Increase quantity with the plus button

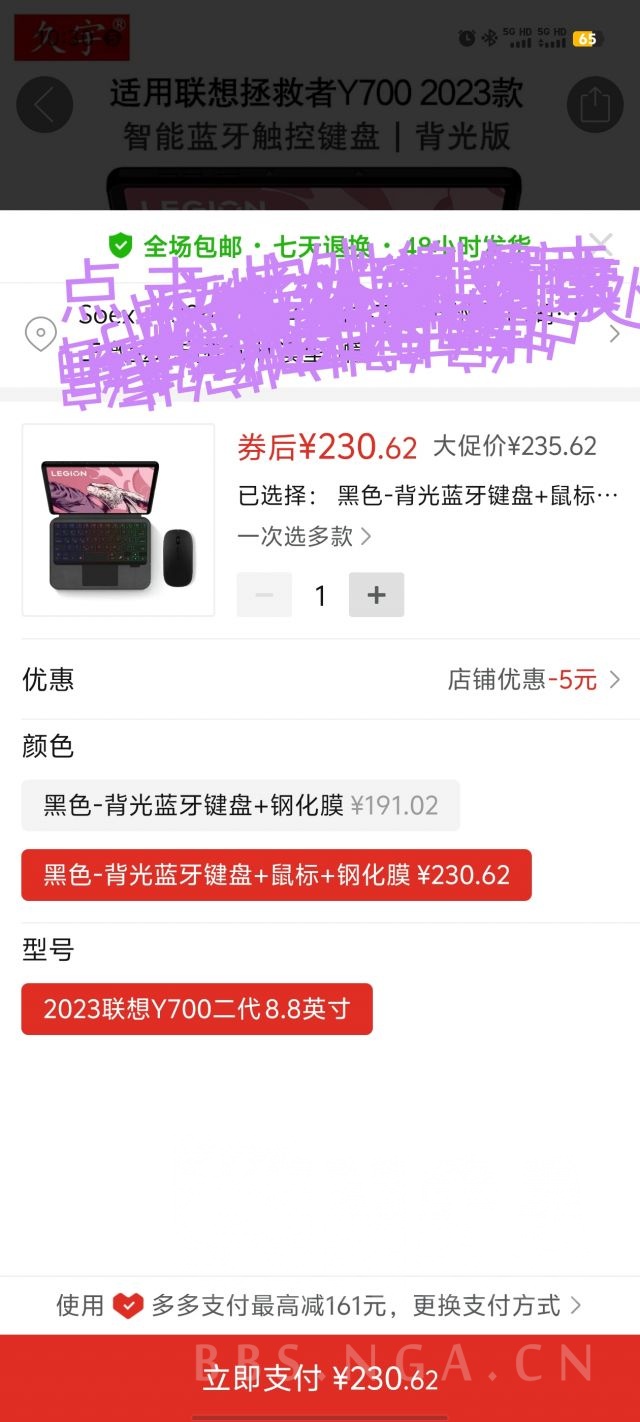376,595
